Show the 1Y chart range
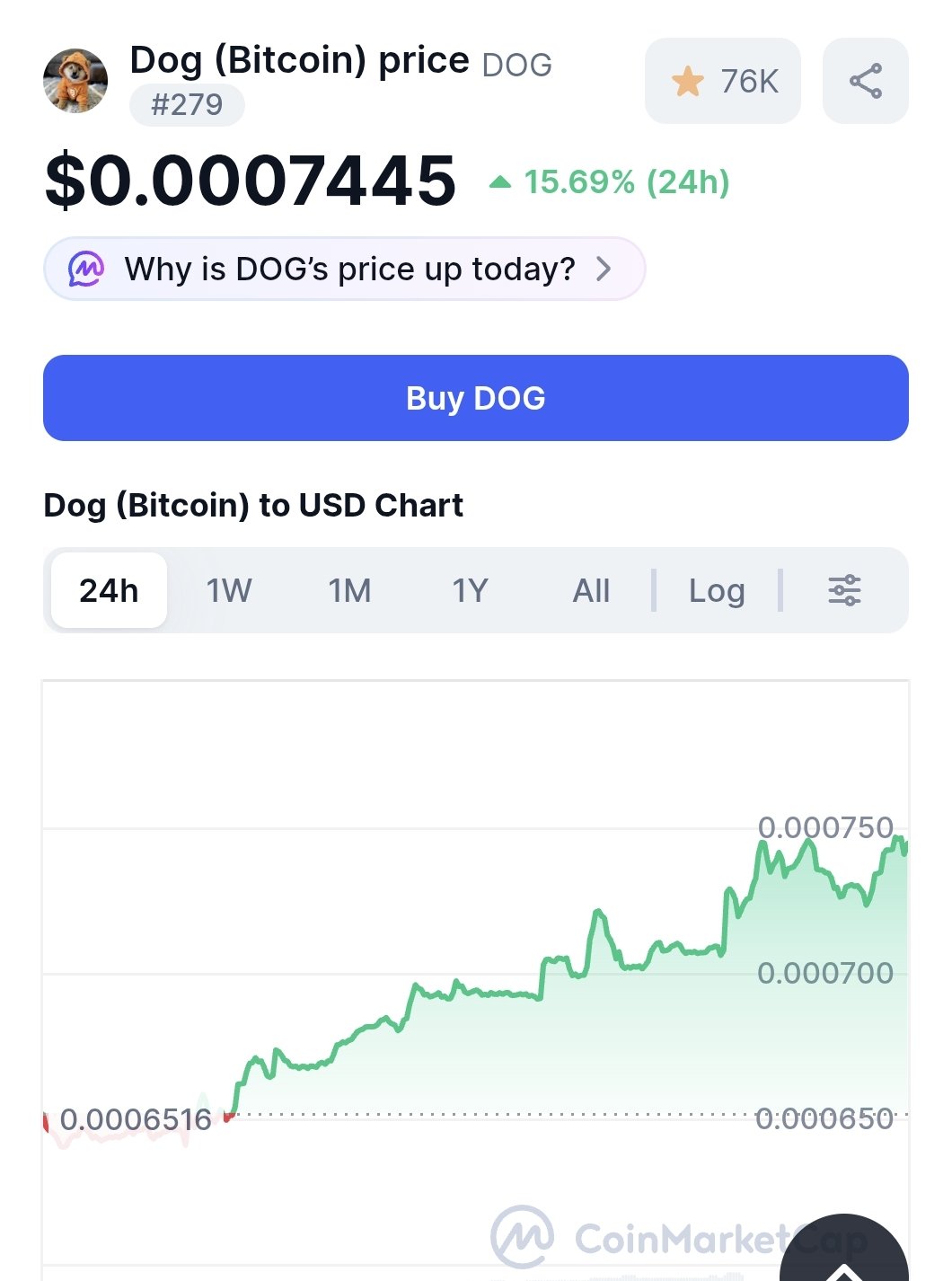952x1281 pixels. pyautogui.click(x=470, y=590)
